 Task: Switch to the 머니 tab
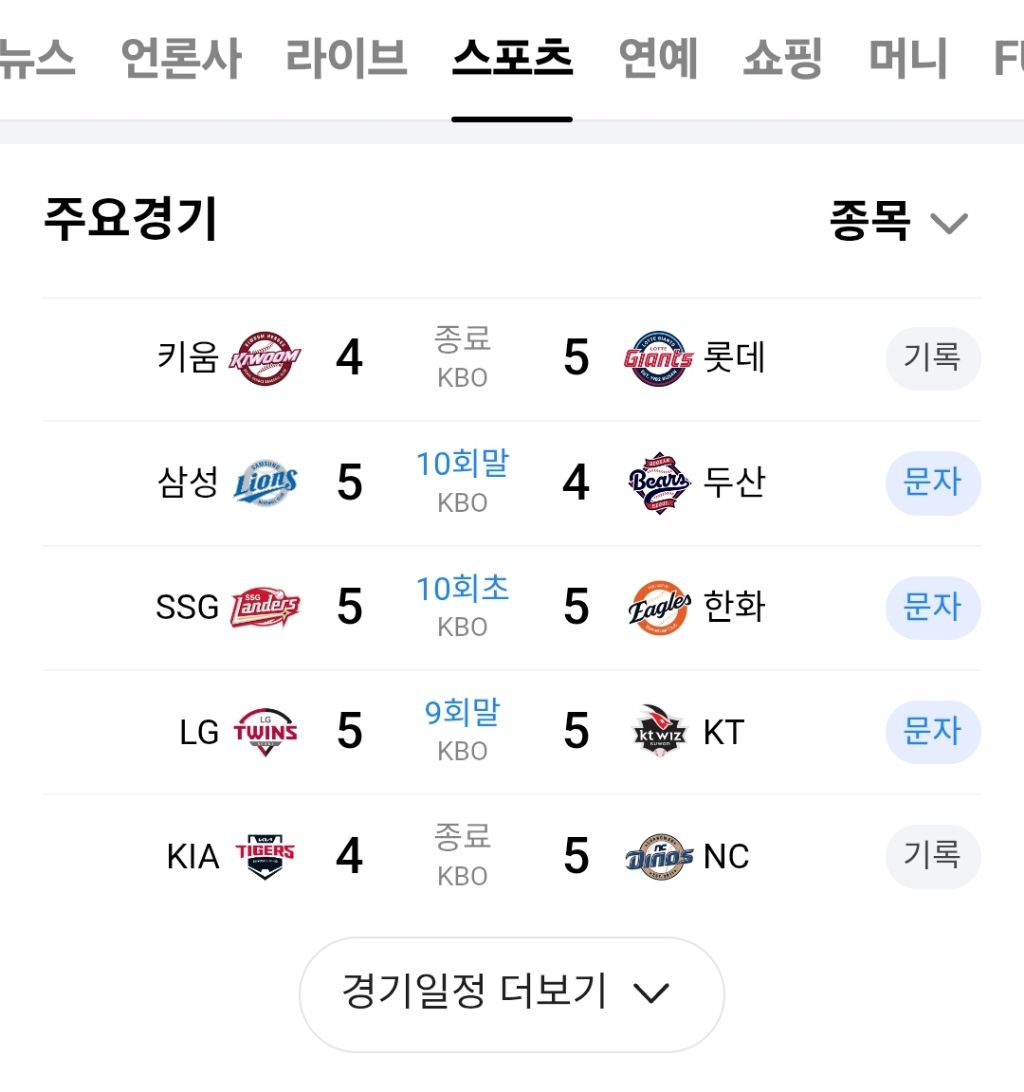908,57
